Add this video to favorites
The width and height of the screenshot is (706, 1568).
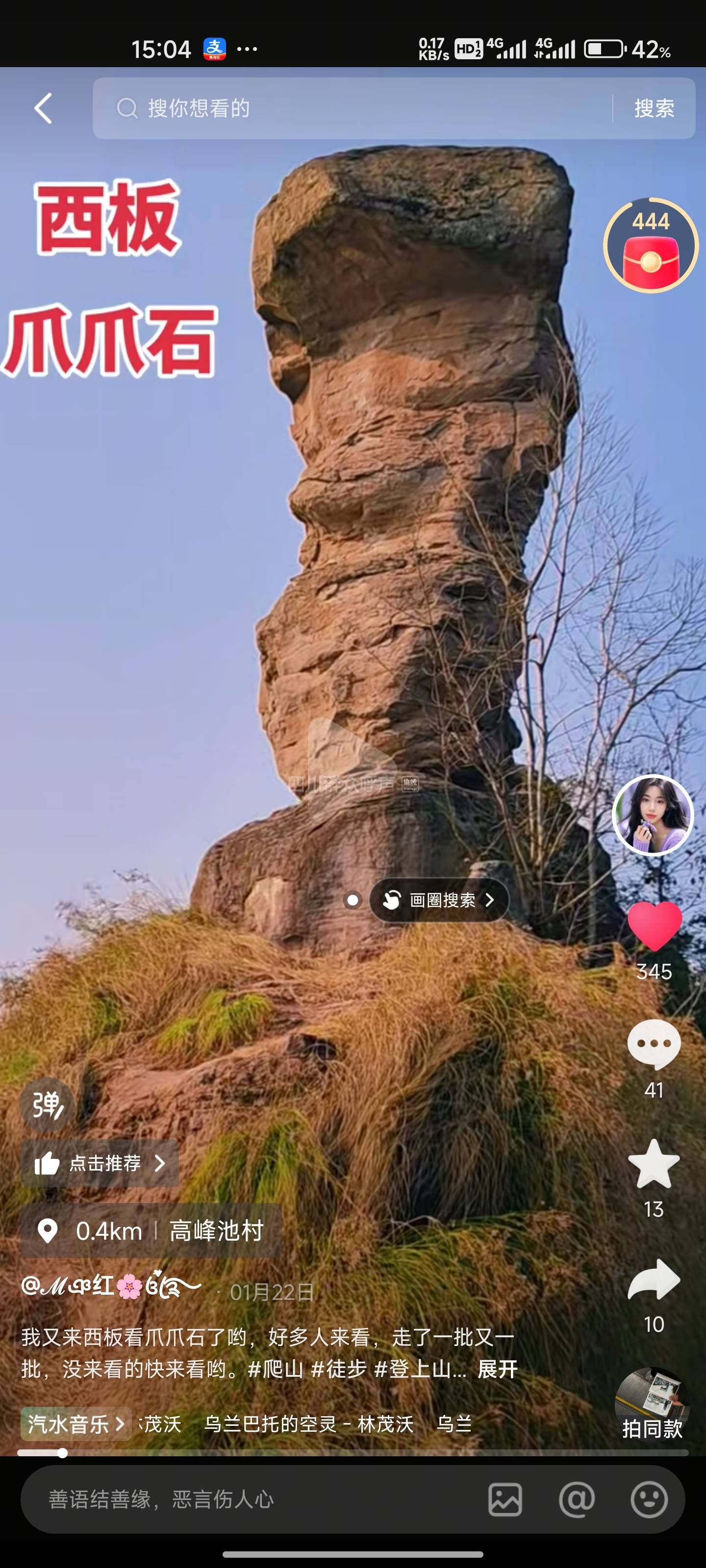tap(654, 1164)
